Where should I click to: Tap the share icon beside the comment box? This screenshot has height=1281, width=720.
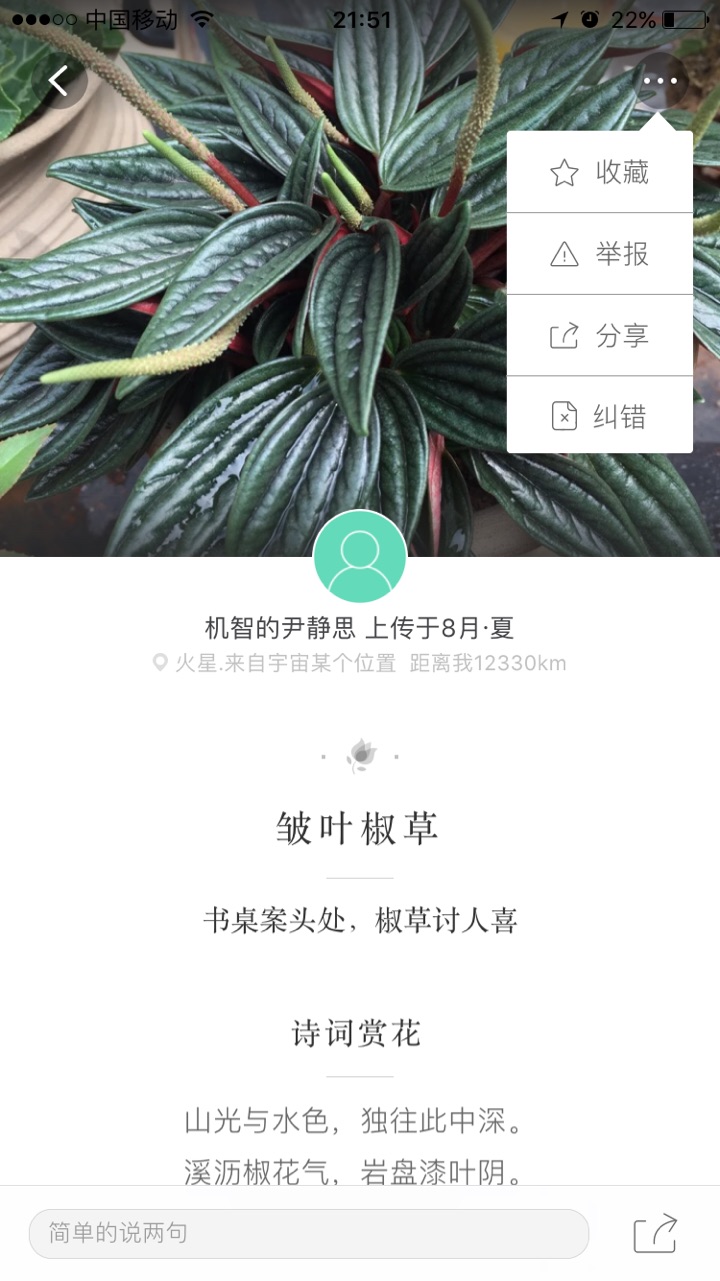point(656,1233)
